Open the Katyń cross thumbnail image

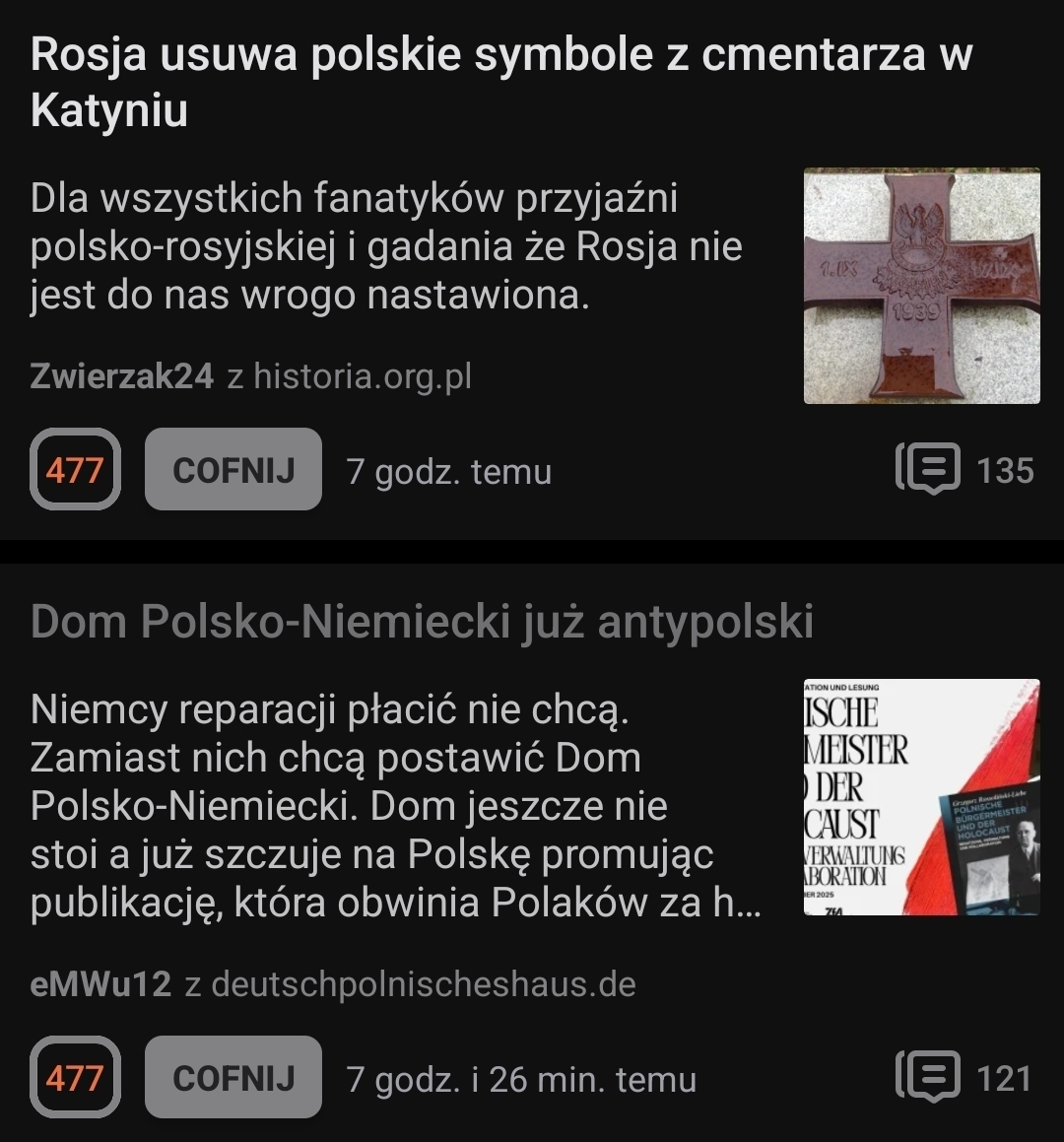point(921,286)
